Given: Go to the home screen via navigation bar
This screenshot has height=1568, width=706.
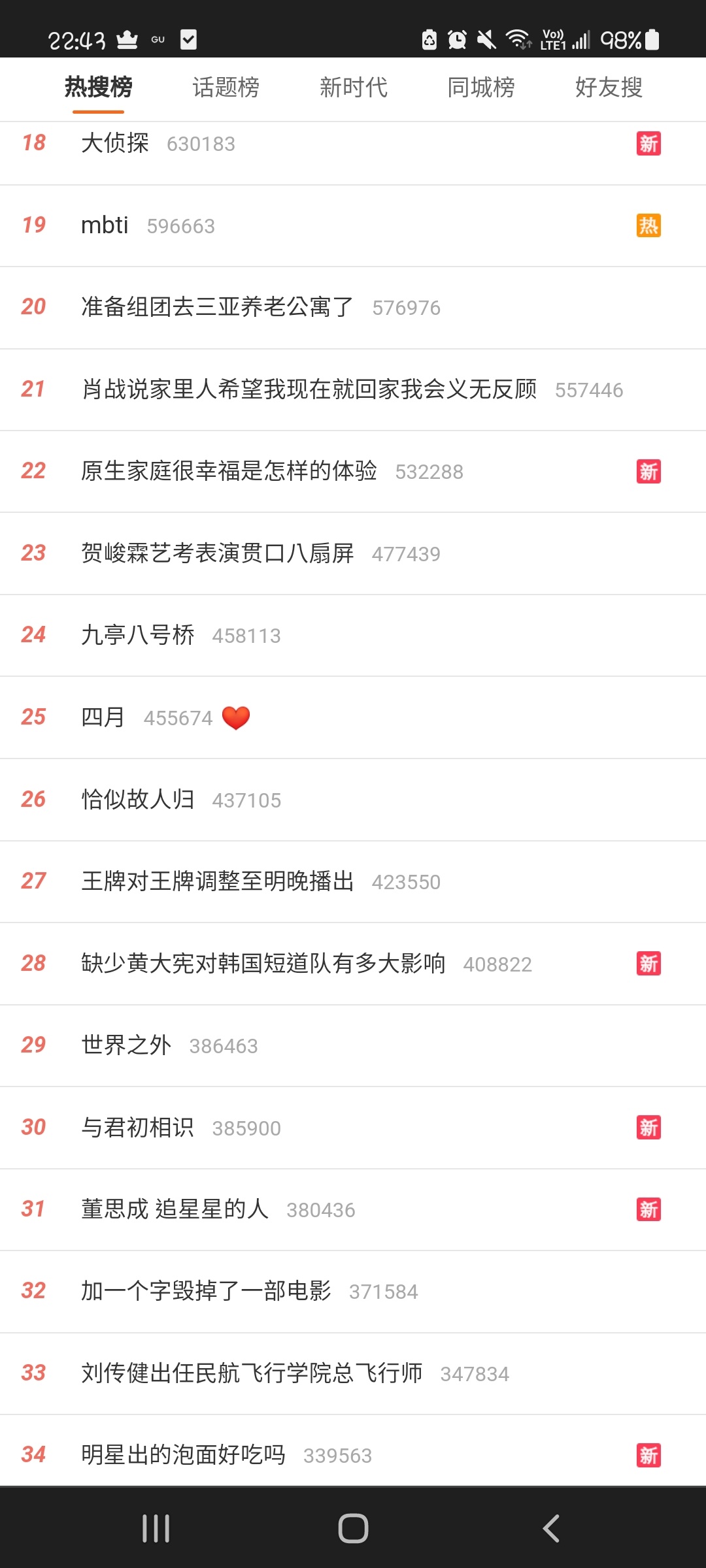Looking at the screenshot, I should (353, 1528).
